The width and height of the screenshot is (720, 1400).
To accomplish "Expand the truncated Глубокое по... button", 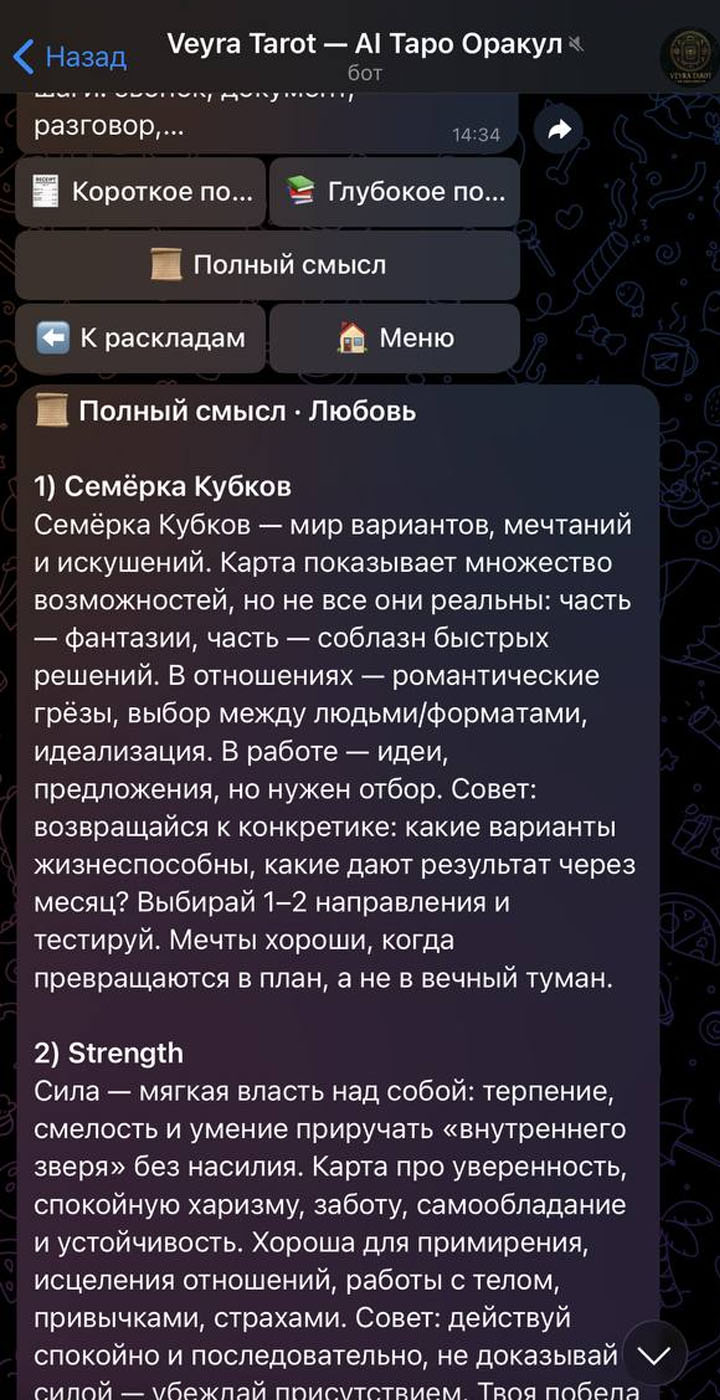I will click(x=394, y=191).
